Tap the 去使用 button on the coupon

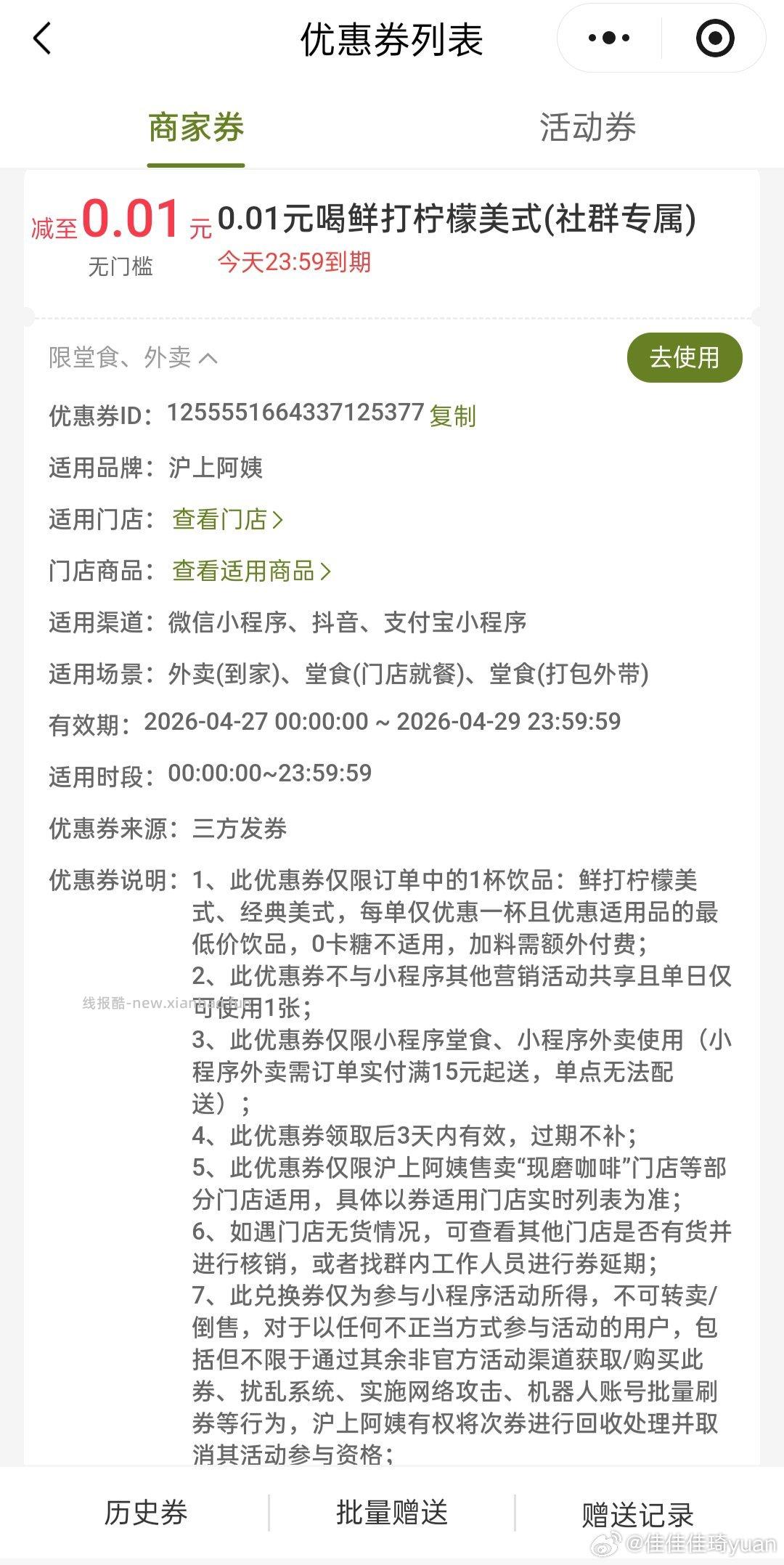click(x=685, y=357)
